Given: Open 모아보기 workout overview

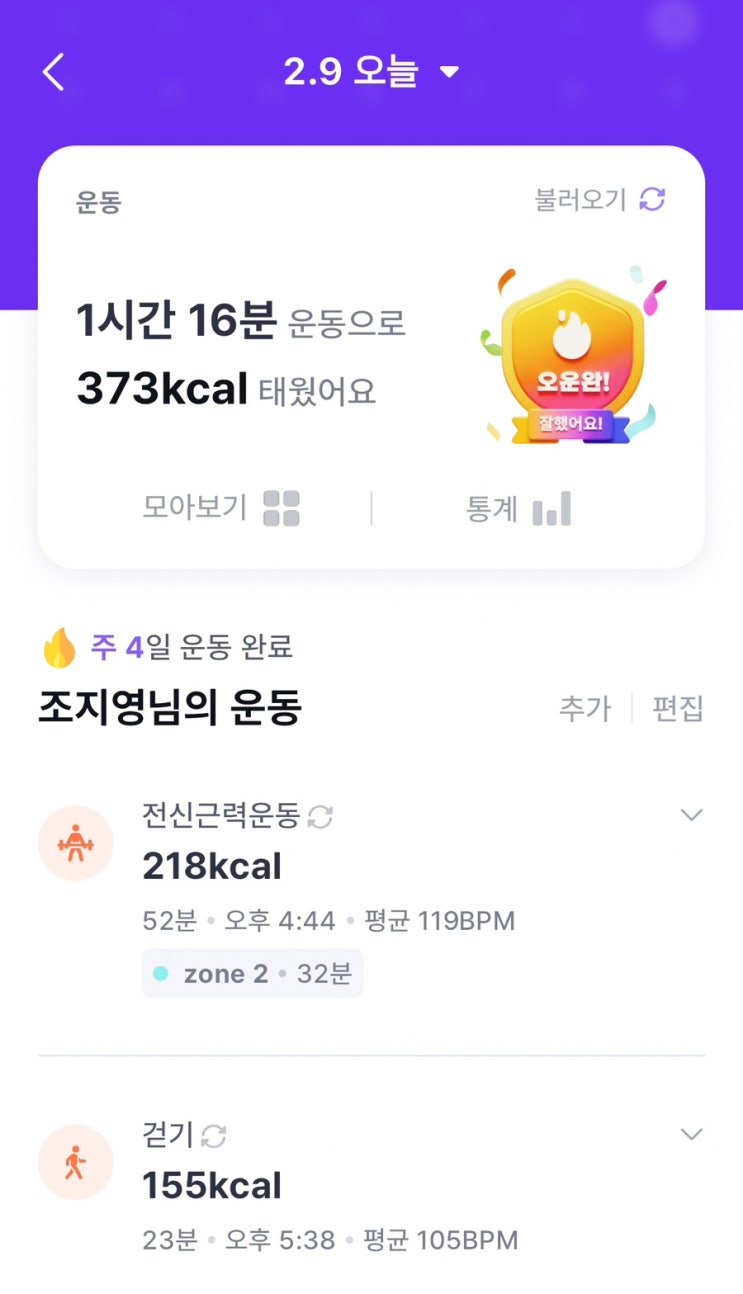Looking at the screenshot, I should (x=221, y=508).
